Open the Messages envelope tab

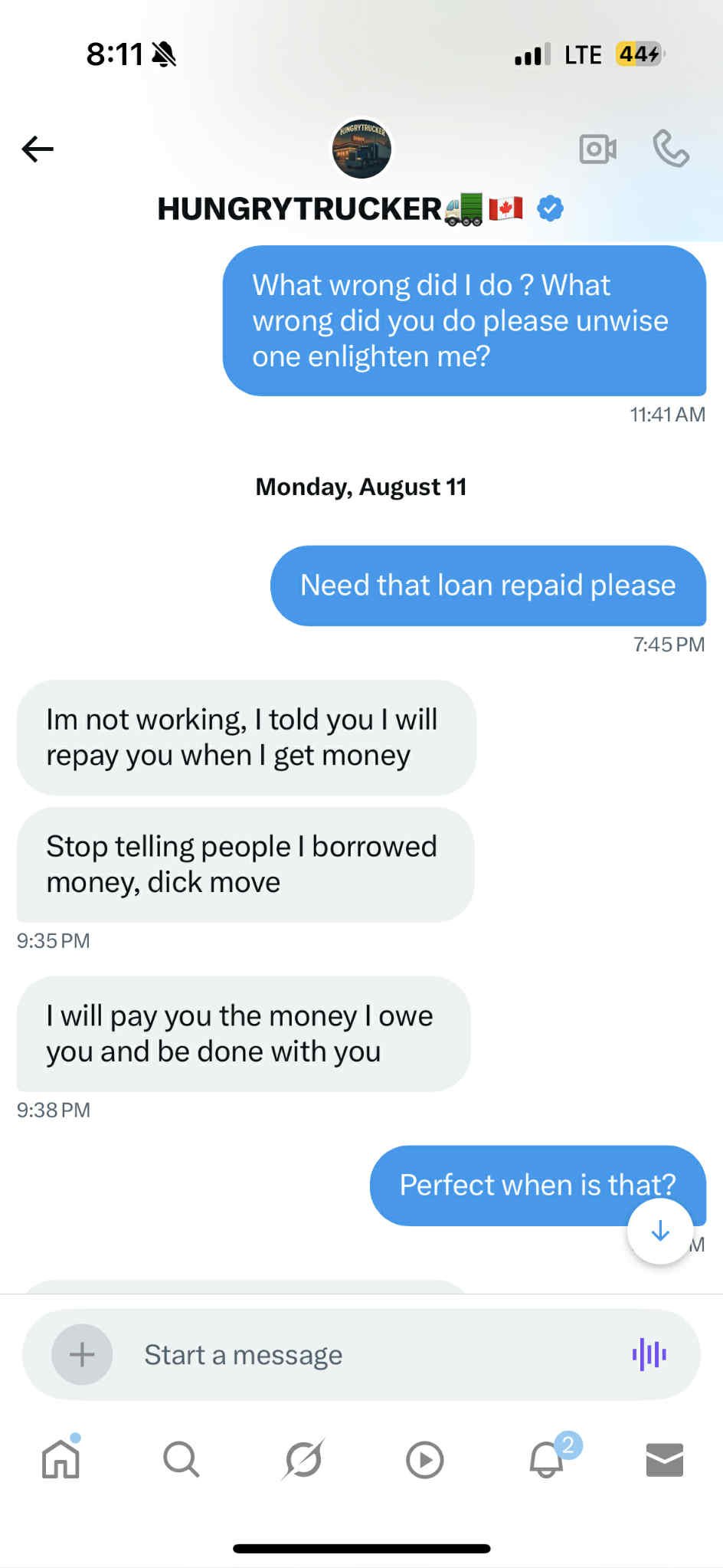coord(664,1459)
